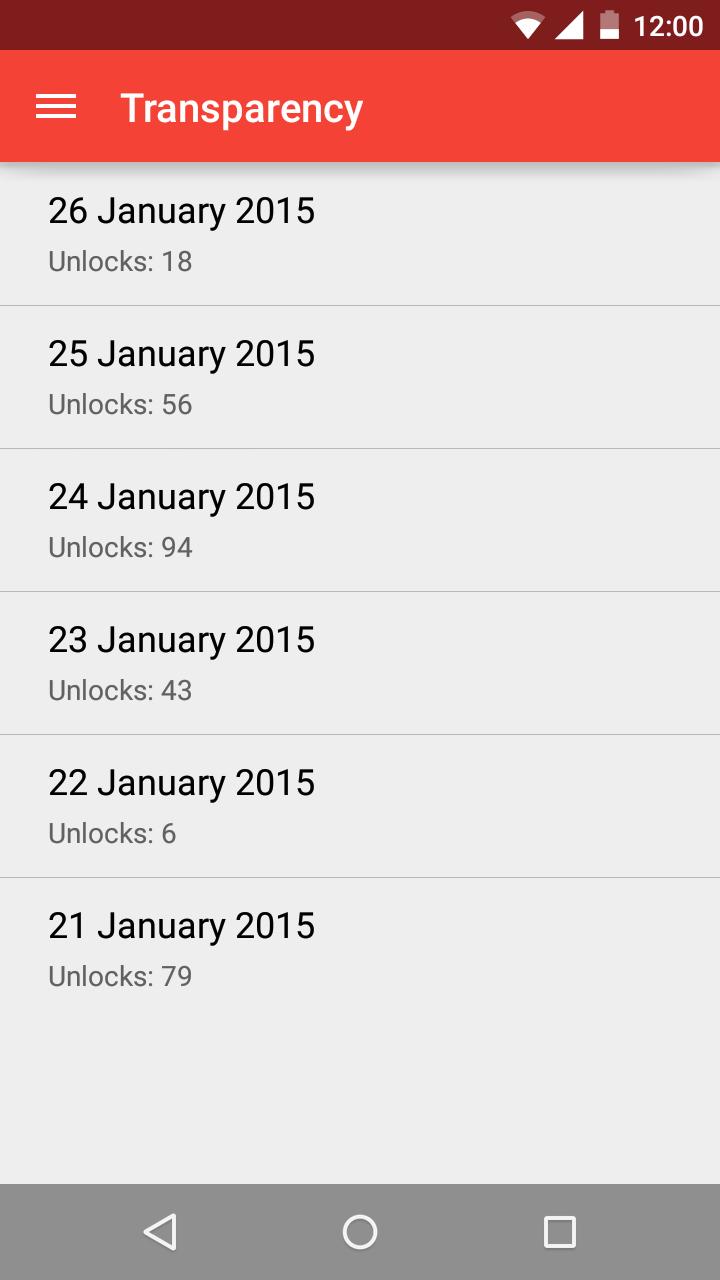The image size is (720, 1280).
Task: Open the day with Unlocks: 6
Action: pos(360,805)
